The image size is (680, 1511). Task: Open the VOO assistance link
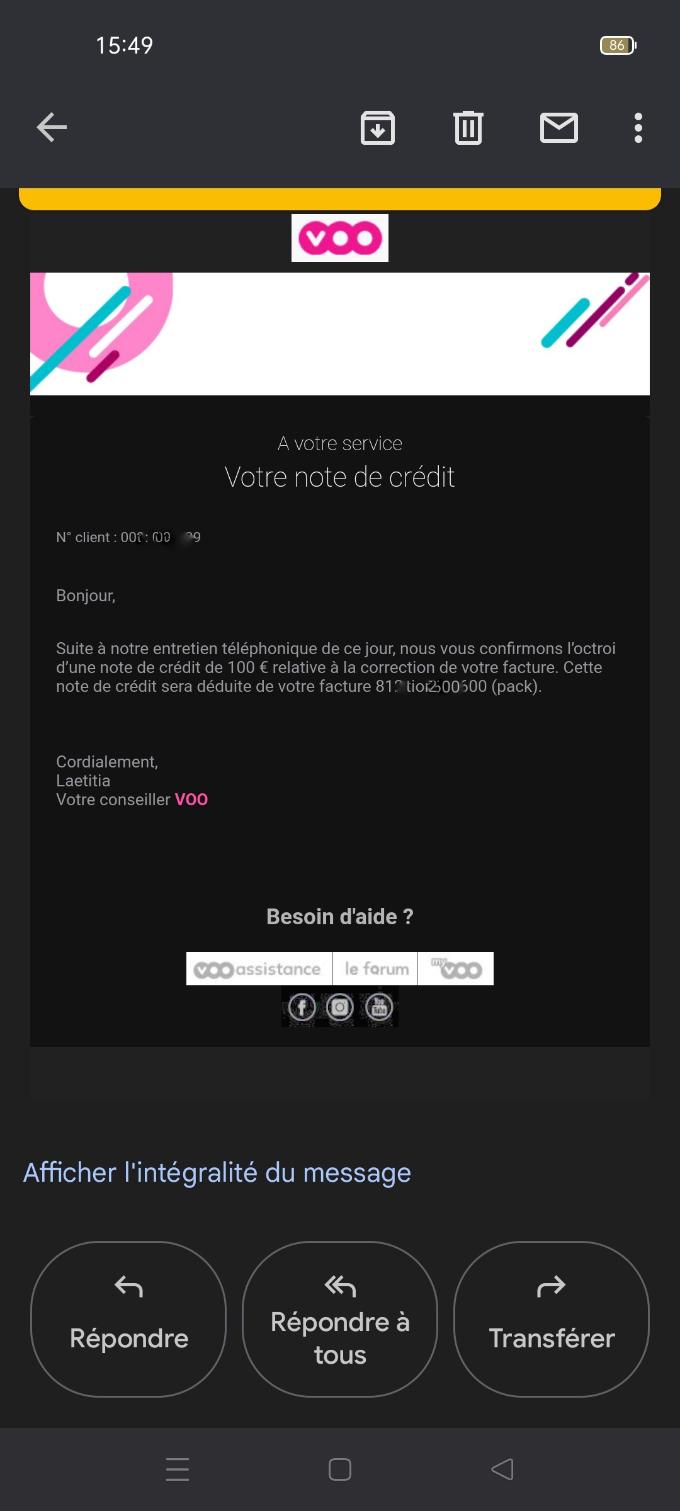pos(259,969)
